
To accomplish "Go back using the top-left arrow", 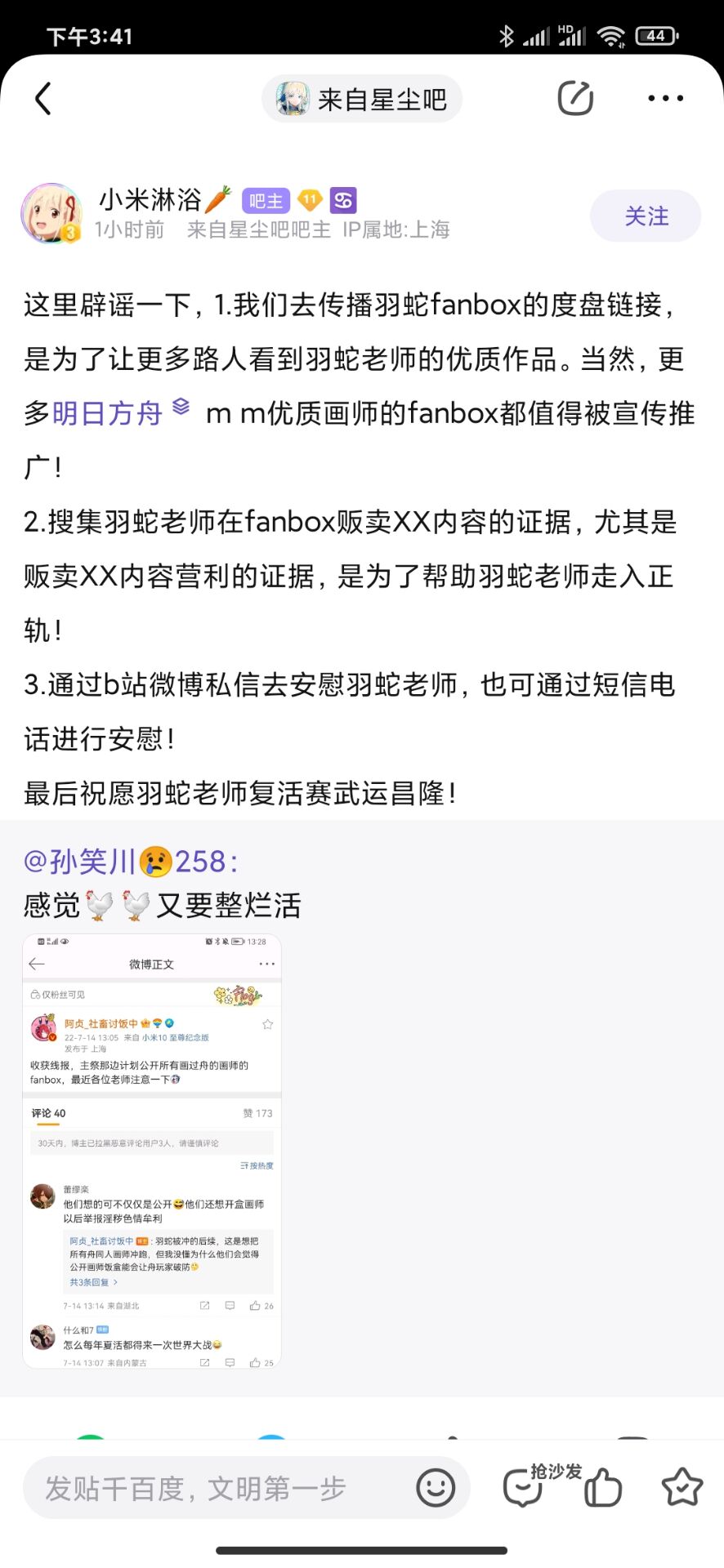I will click(x=44, y=99).
